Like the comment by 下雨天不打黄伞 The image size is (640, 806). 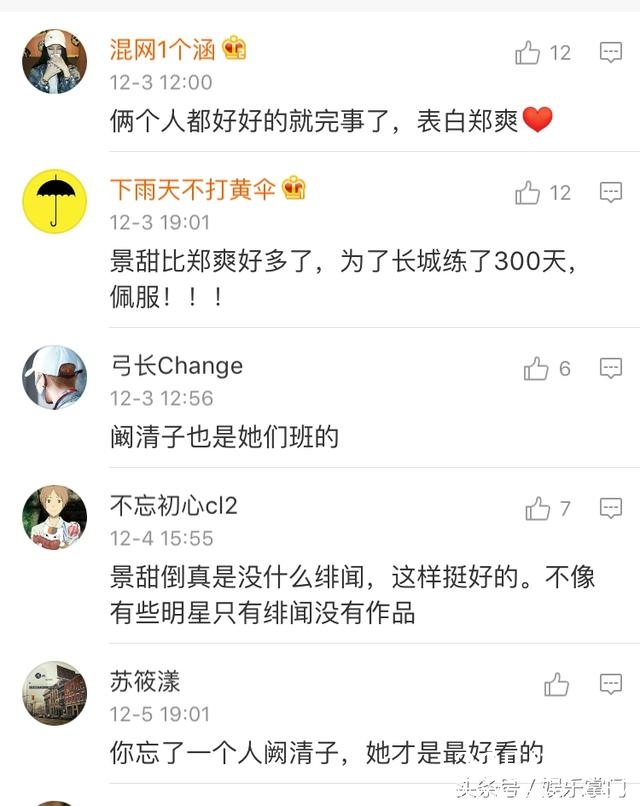528,193
